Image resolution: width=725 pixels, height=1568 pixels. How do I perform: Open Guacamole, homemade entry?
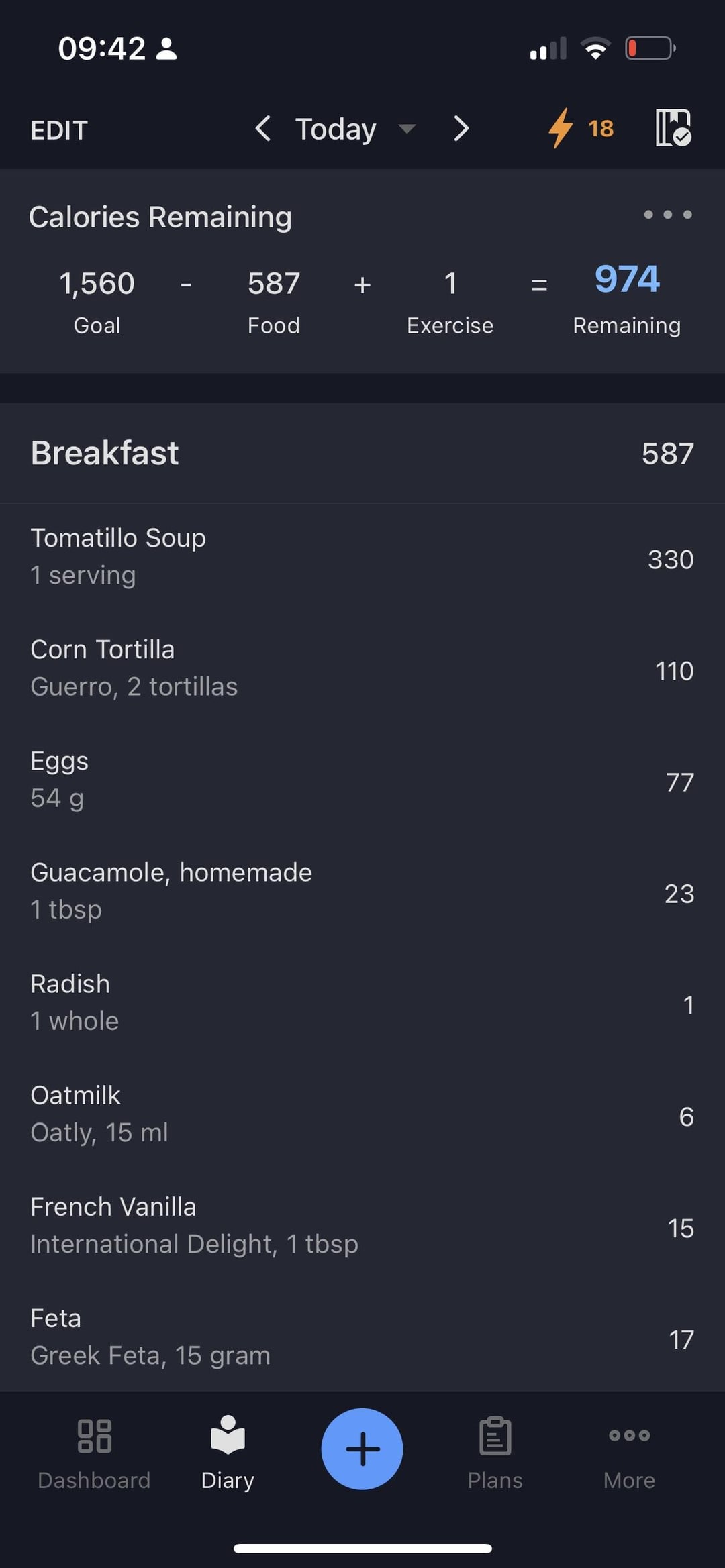pyautogui.click(x=362, y=892)
